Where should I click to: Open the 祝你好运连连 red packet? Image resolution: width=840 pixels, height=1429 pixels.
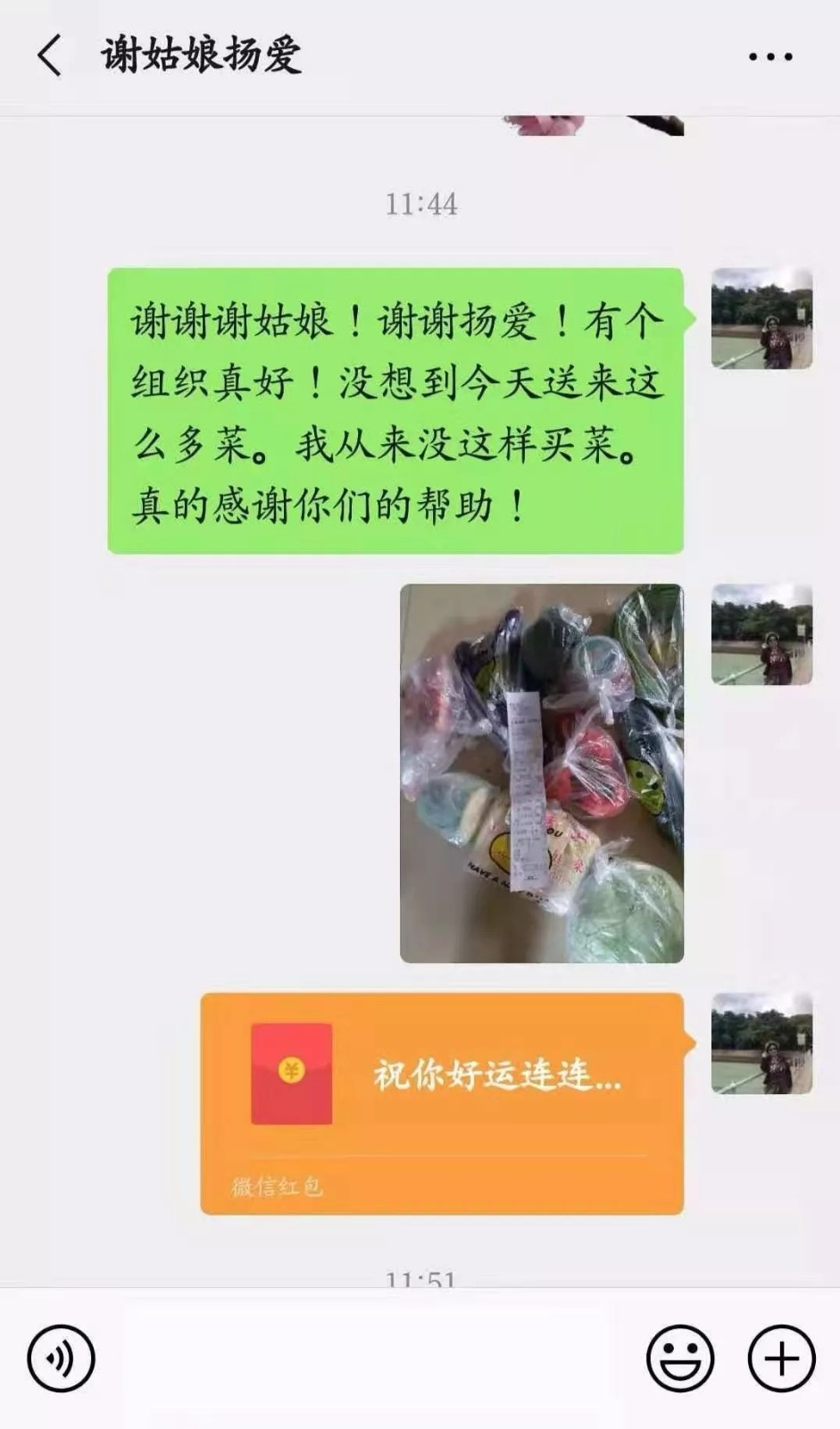(442, 1102)
